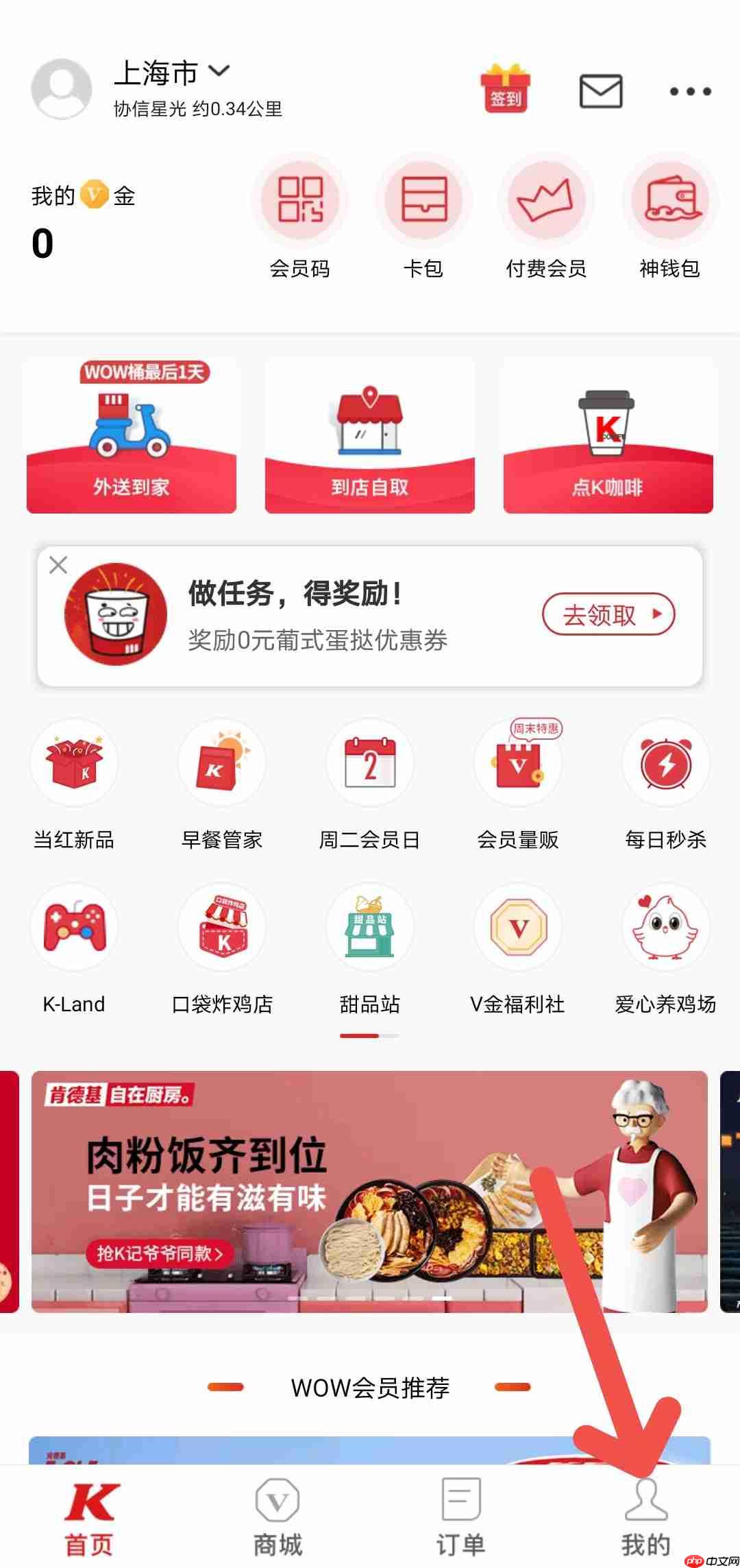The height and width of the screenshot is (1568, 740).
Task: Tap the carousel page indicator dots
Action: click(370, 1037)
